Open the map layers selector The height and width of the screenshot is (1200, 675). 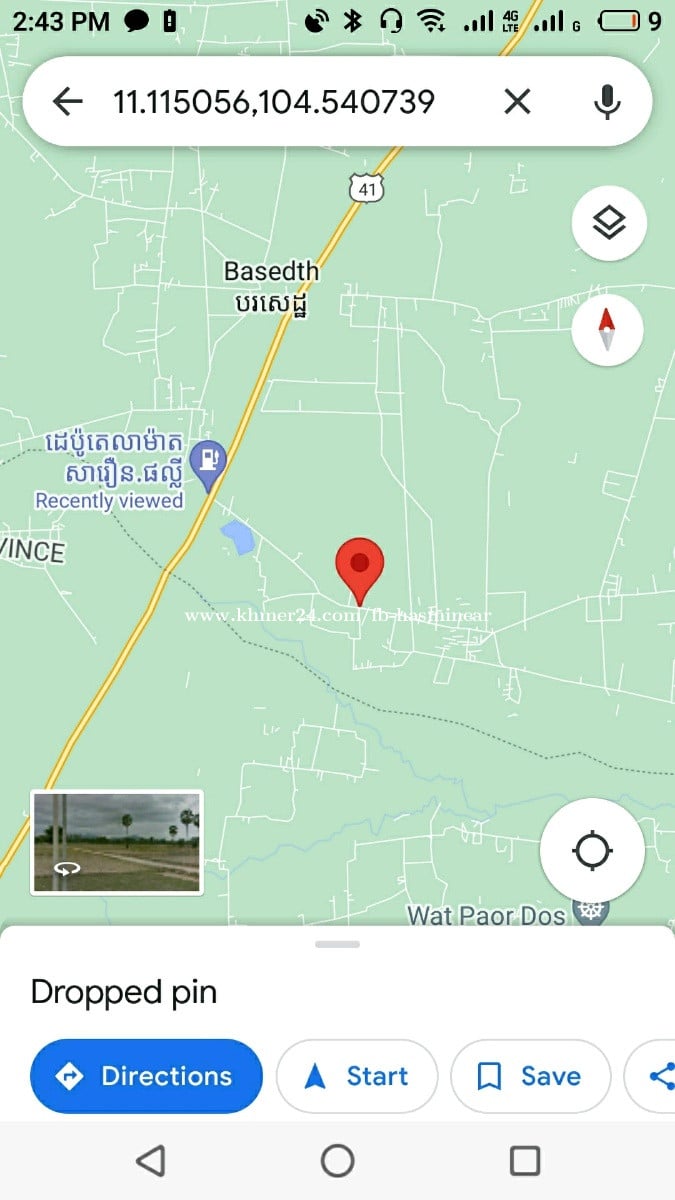[608, 223]
